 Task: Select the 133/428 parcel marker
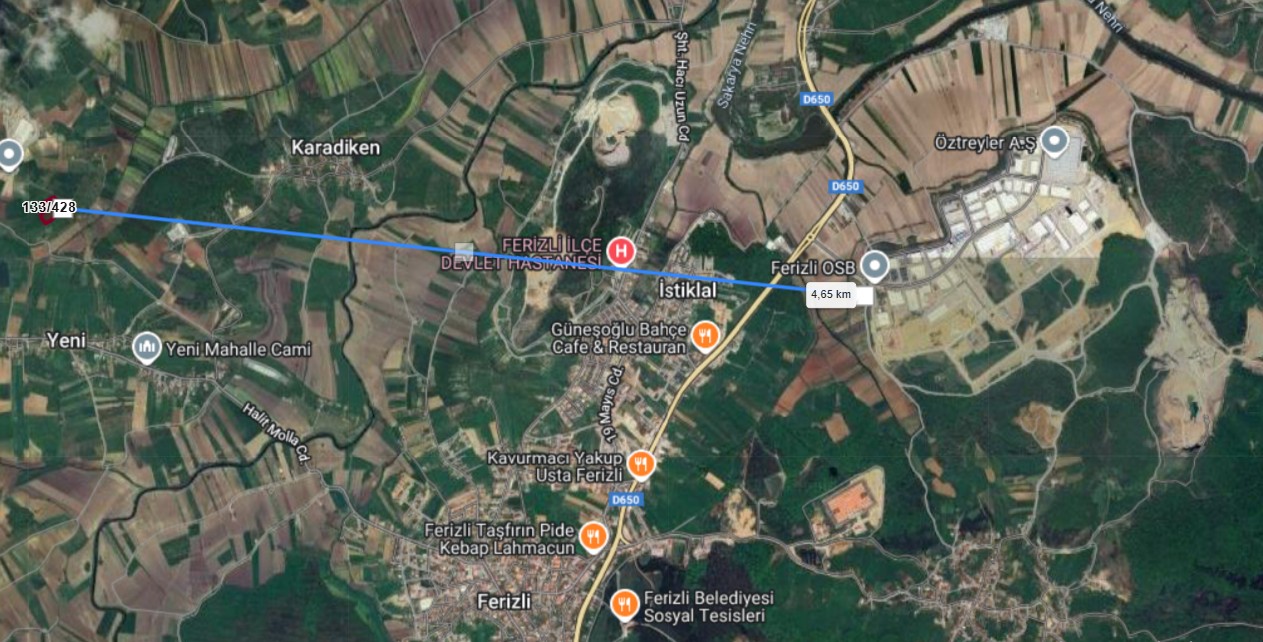(x=49, y=208)
